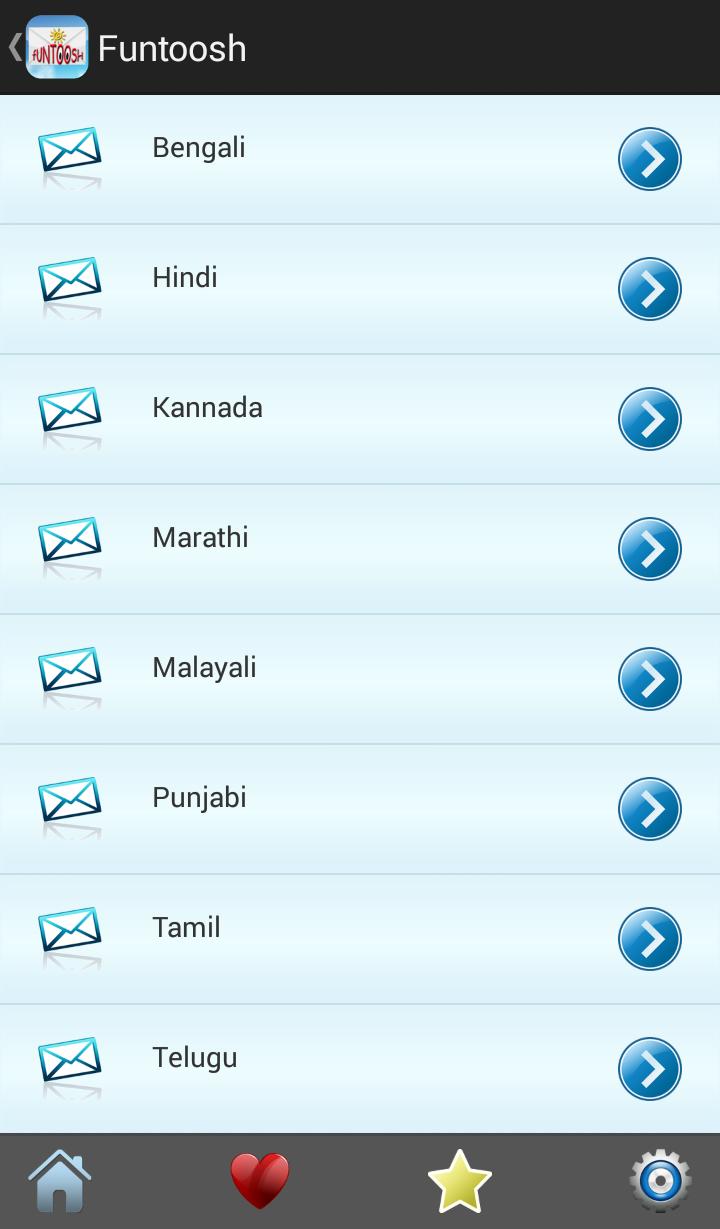This screenshot has height=1229, width=720.
Task: Choose the Marathi category
Action: click(360, 549)
